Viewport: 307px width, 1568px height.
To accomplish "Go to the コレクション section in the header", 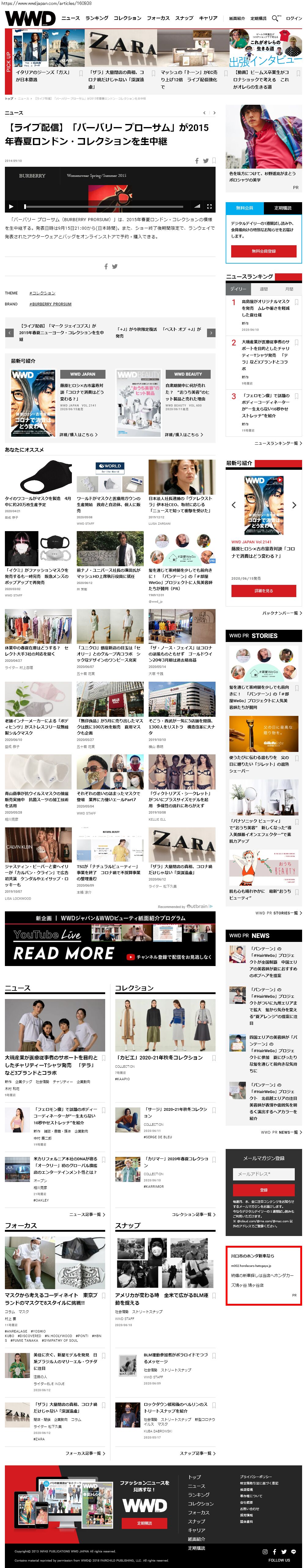I will pyautogui.click(x=127, y=18).
